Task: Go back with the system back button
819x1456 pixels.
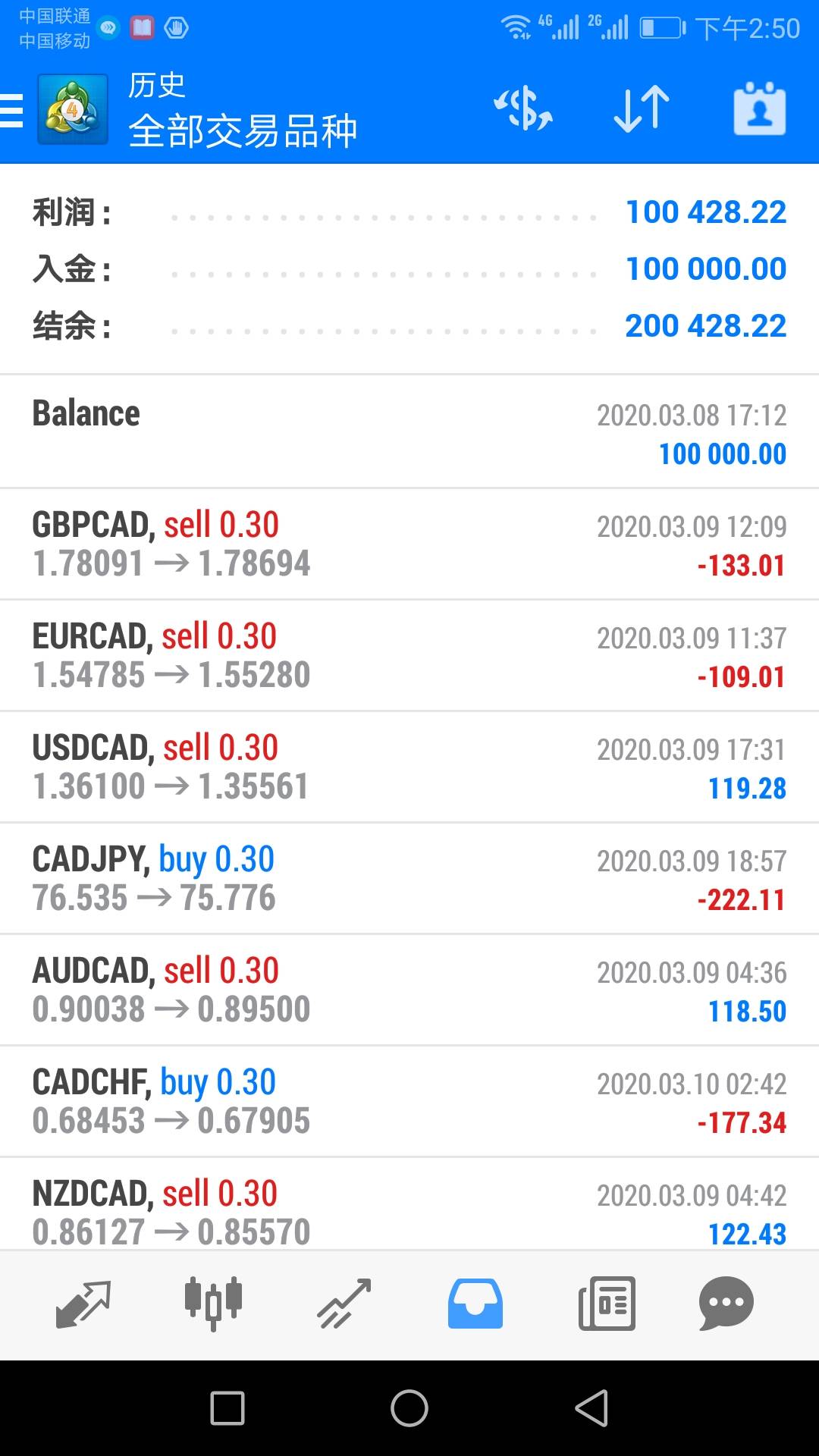Action: tap(591, 1408)
